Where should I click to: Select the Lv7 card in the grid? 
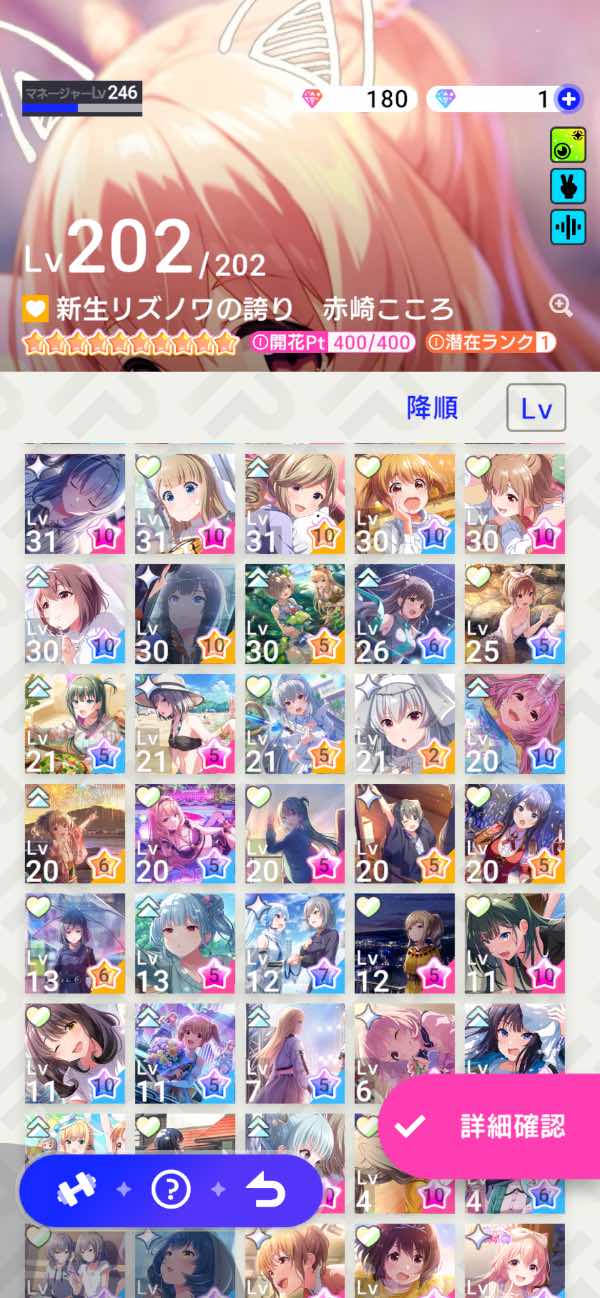pyautogui.click(x=294, y=1053)
